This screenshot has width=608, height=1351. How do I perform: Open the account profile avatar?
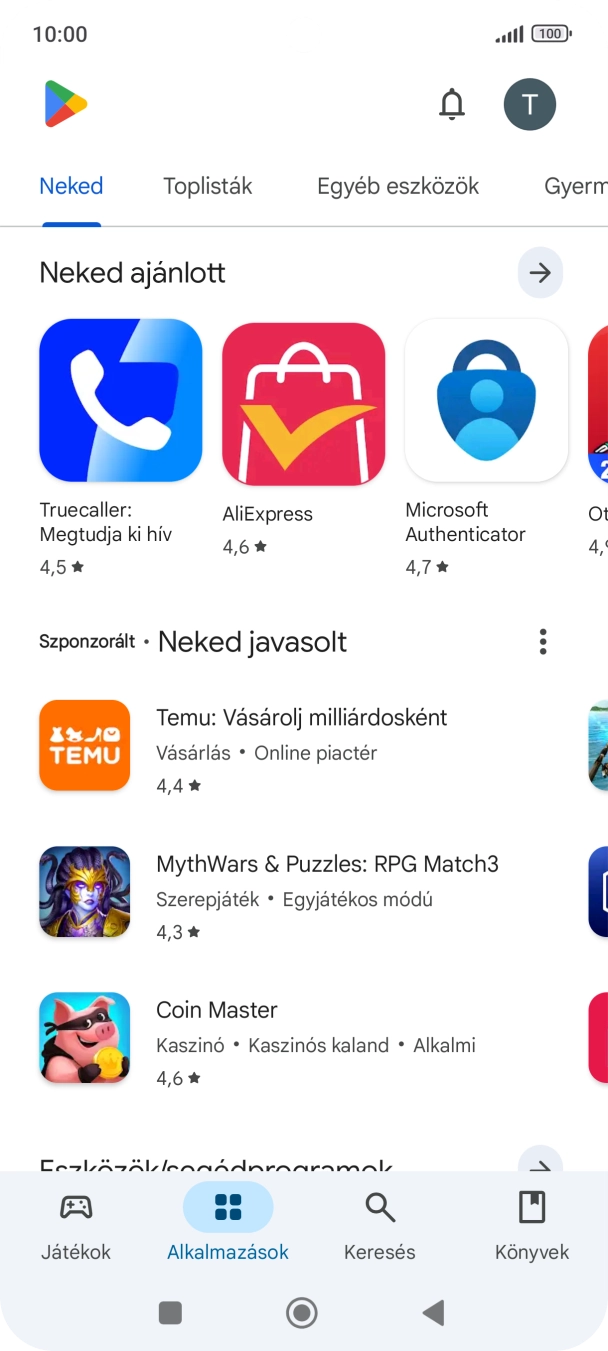click(x=529, y=104)
